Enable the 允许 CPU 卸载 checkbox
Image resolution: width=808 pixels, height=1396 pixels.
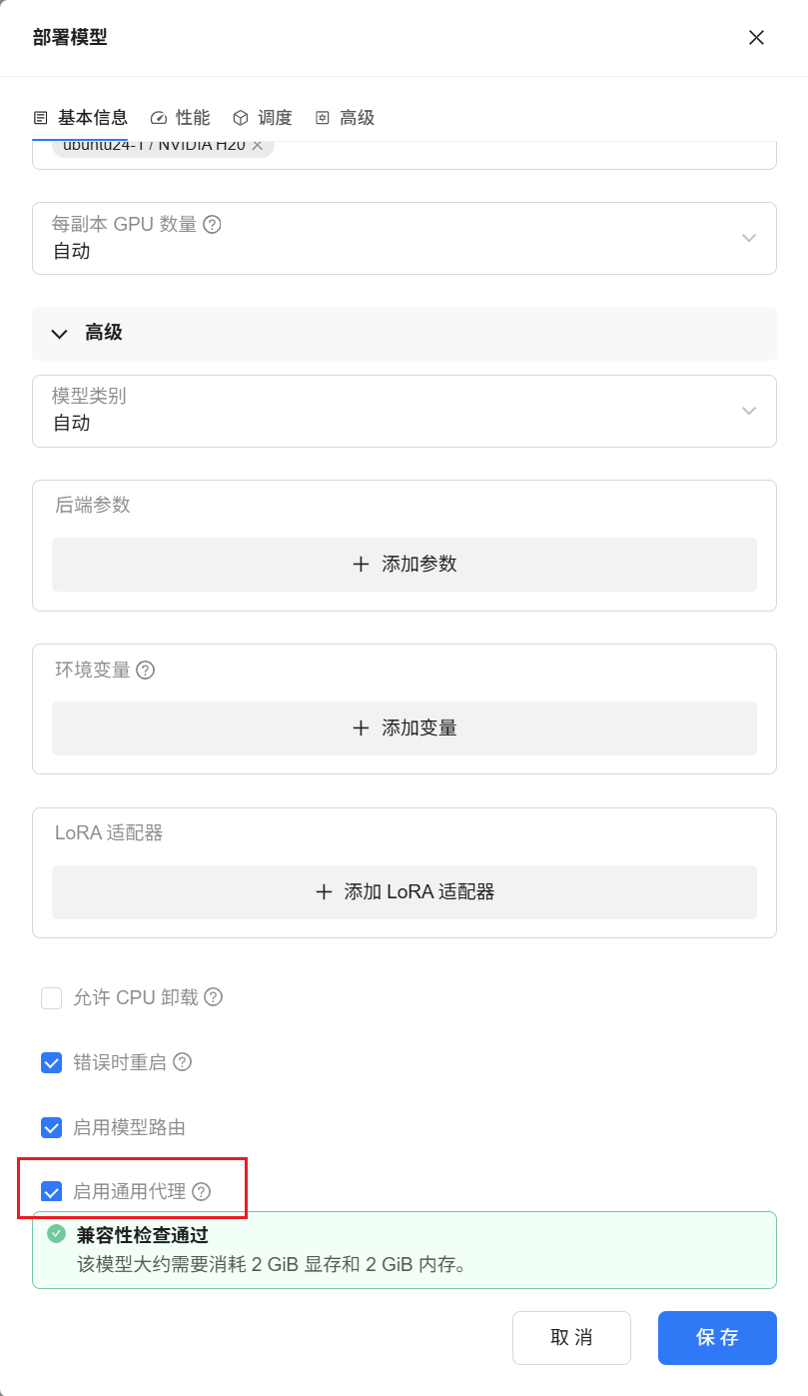(51, 998)
